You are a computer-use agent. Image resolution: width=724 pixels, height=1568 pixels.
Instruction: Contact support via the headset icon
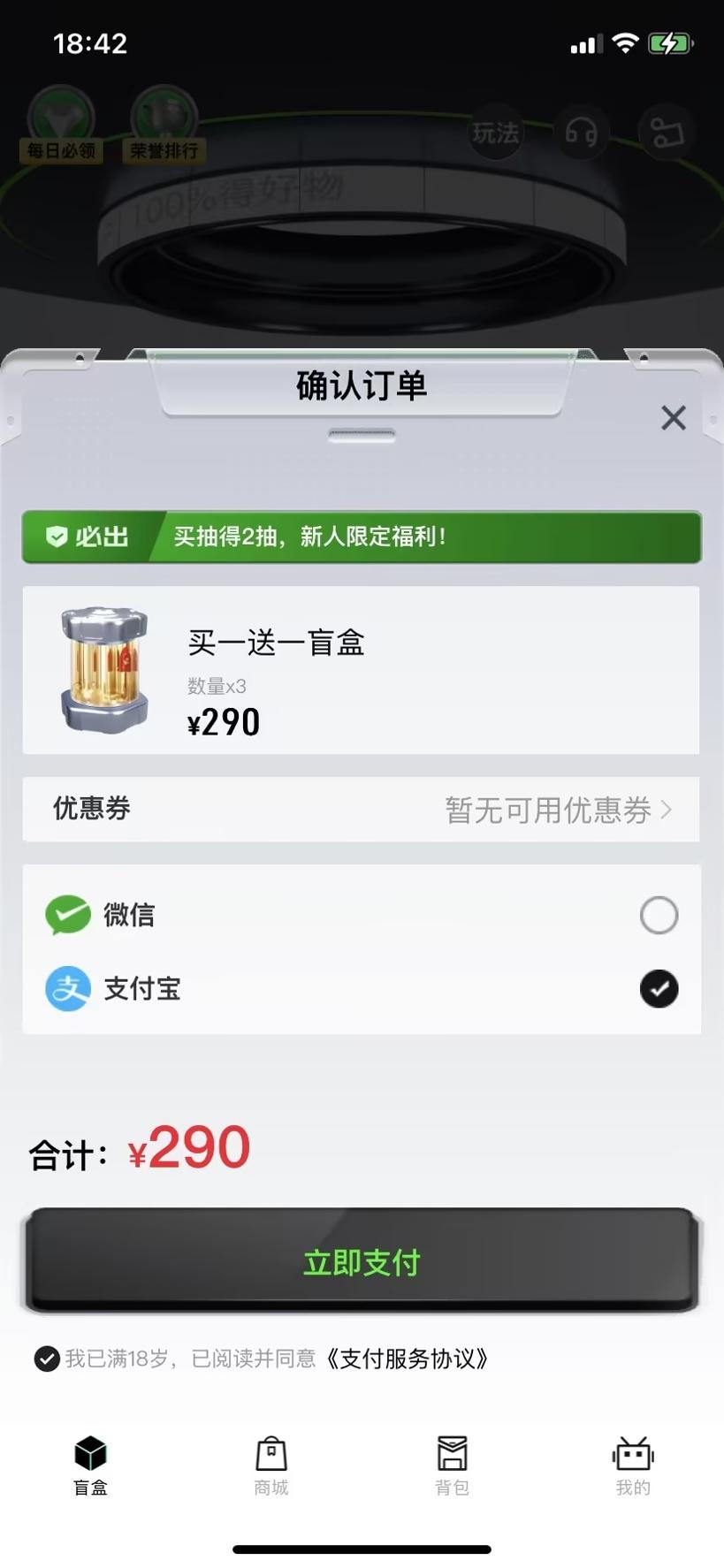[582, 133]
